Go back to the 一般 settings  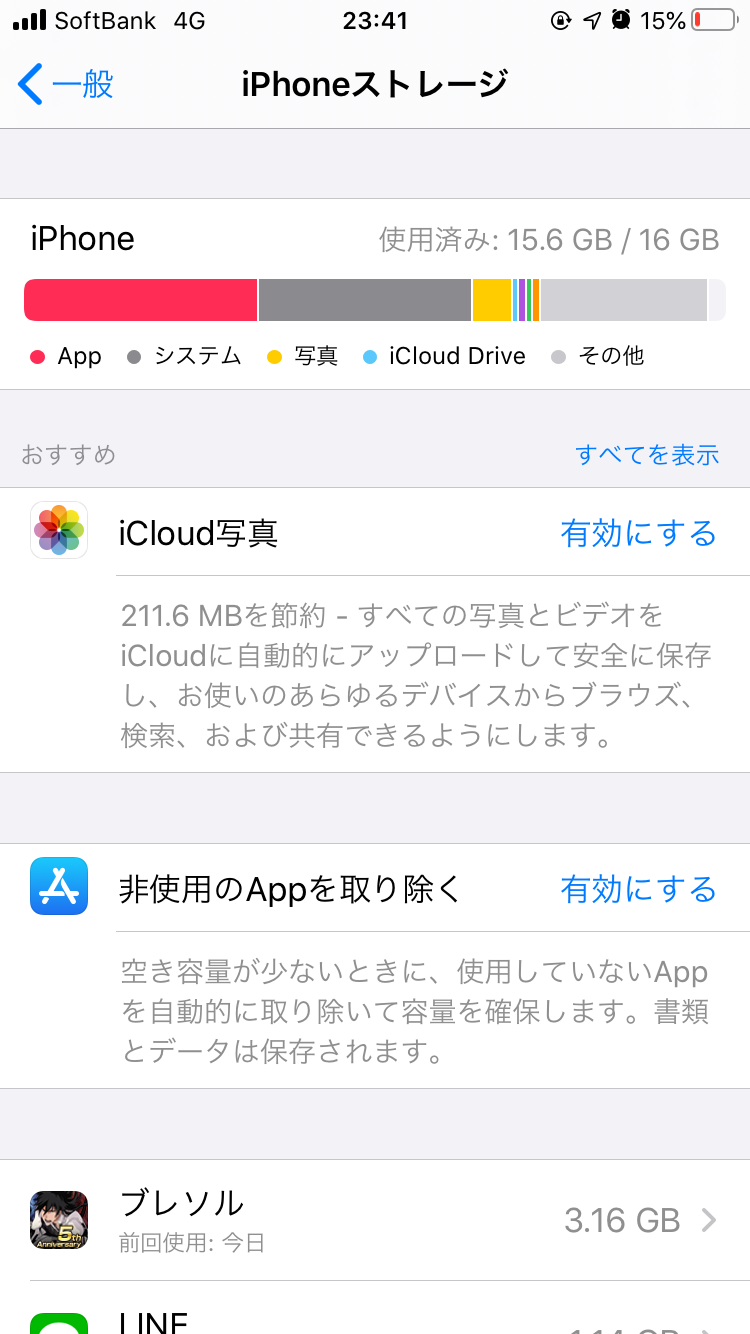point(66,84)
